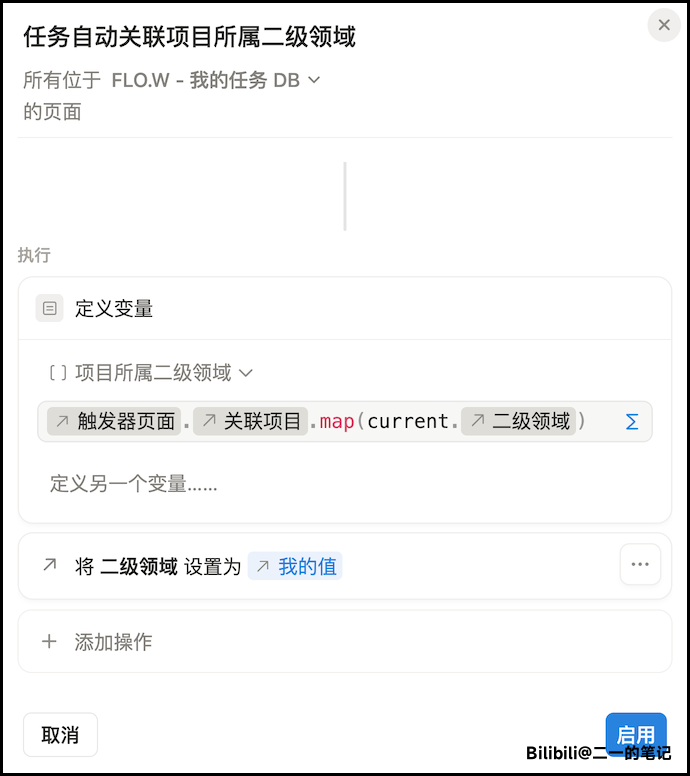The image size is (690, 776).
Task: Select the 我的值 value chip
Action: coord(295,567)
